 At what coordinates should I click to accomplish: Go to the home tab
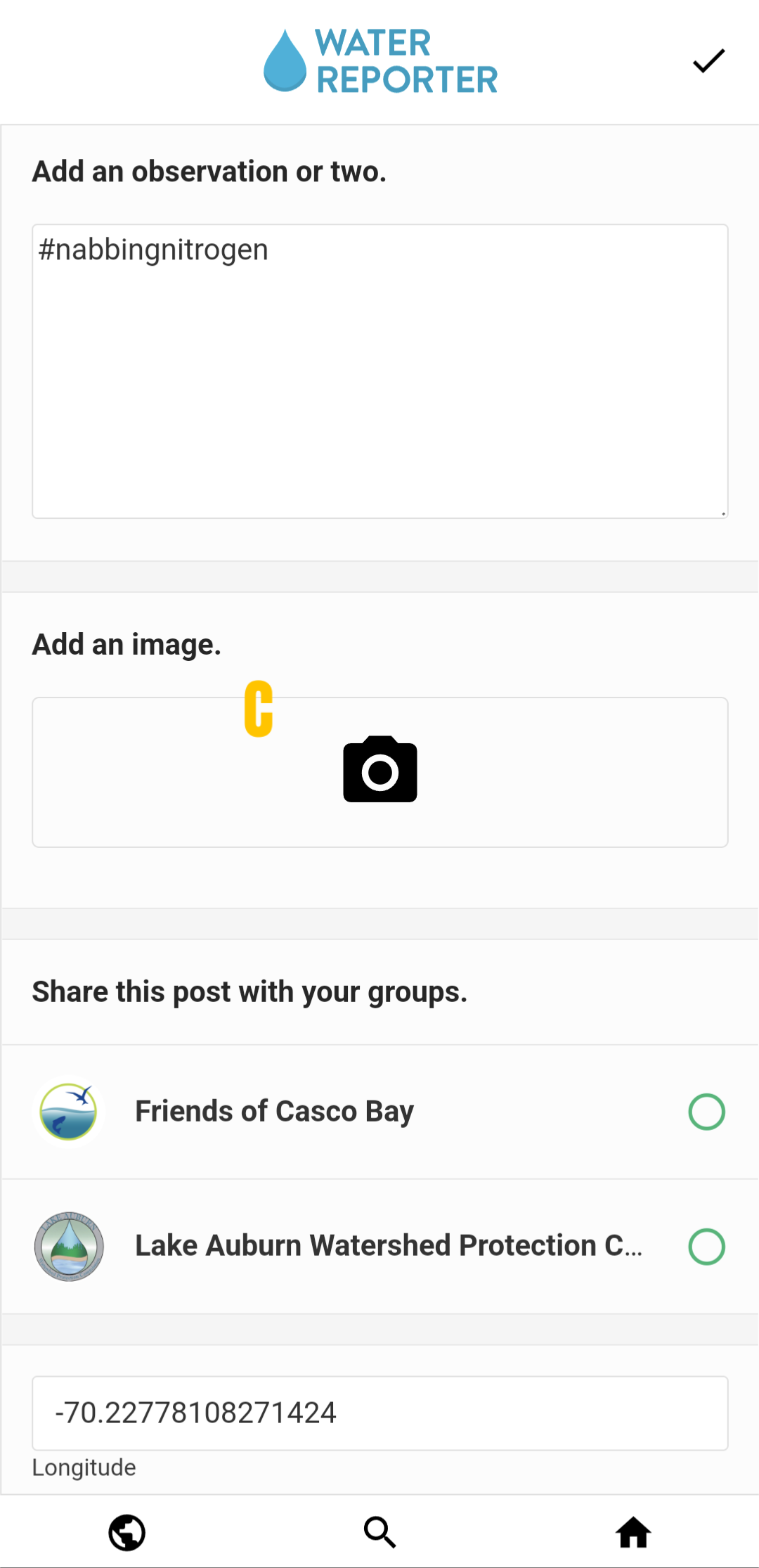coord(633,1532)
